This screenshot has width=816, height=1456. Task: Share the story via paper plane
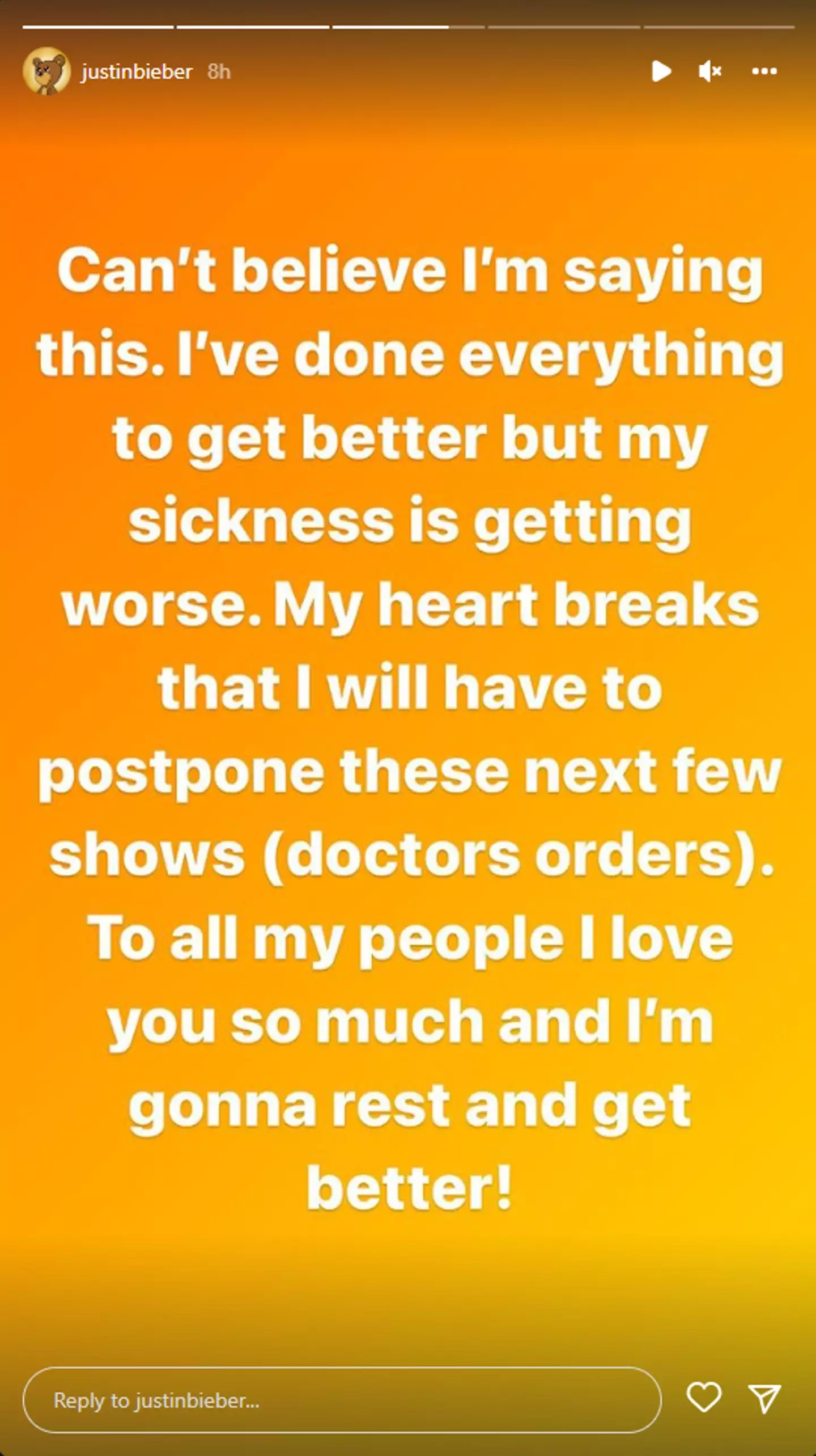(x=764, y=1398)
